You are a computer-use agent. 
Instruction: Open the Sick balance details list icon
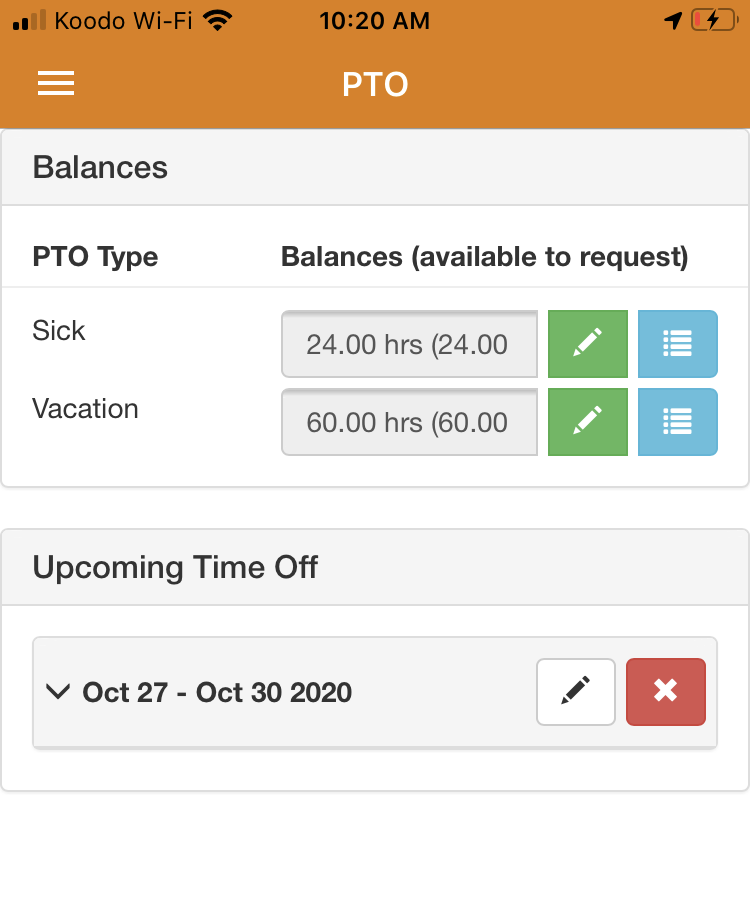coord(678,344)
